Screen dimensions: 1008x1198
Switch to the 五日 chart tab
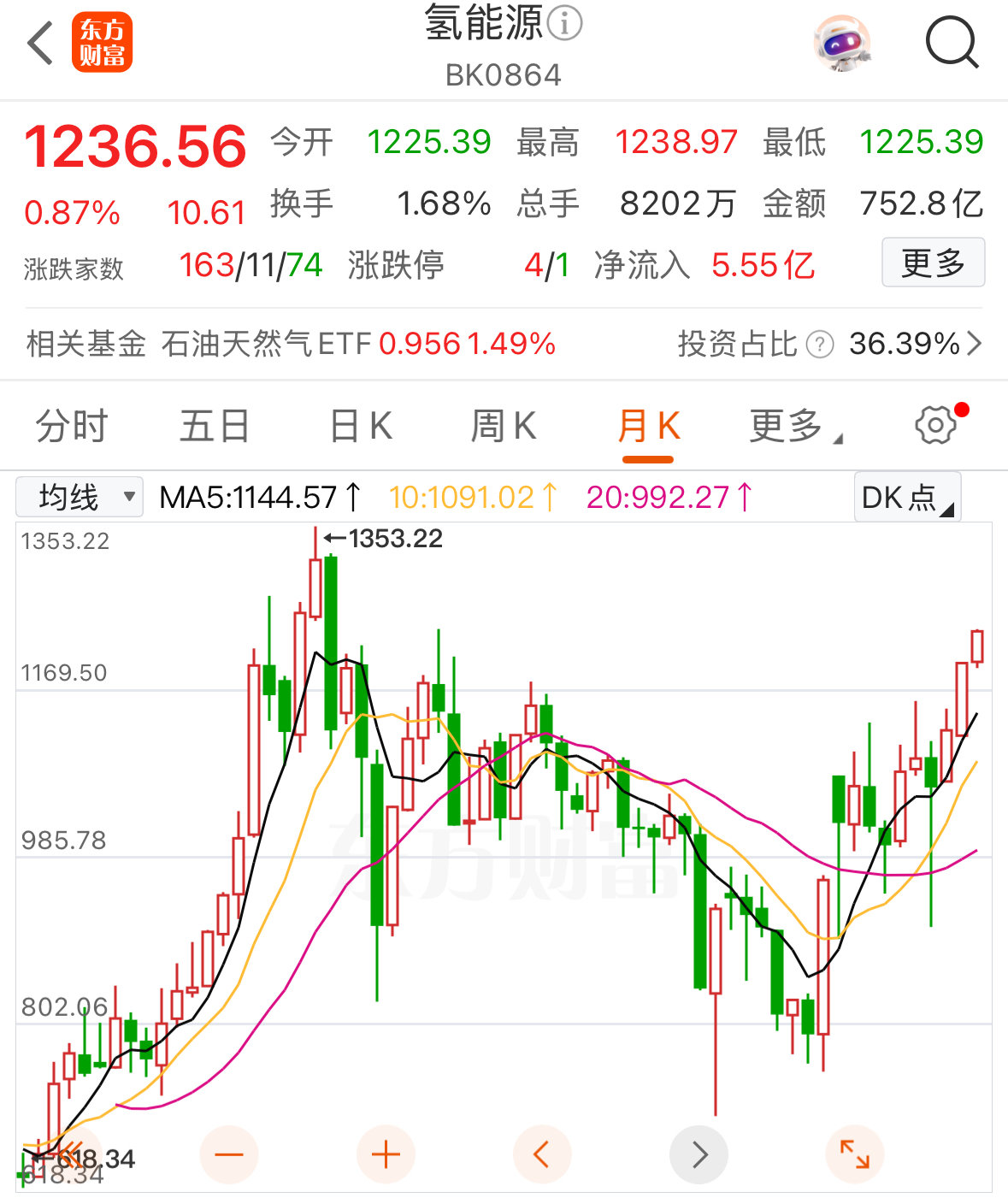click(x=215, y=425)
